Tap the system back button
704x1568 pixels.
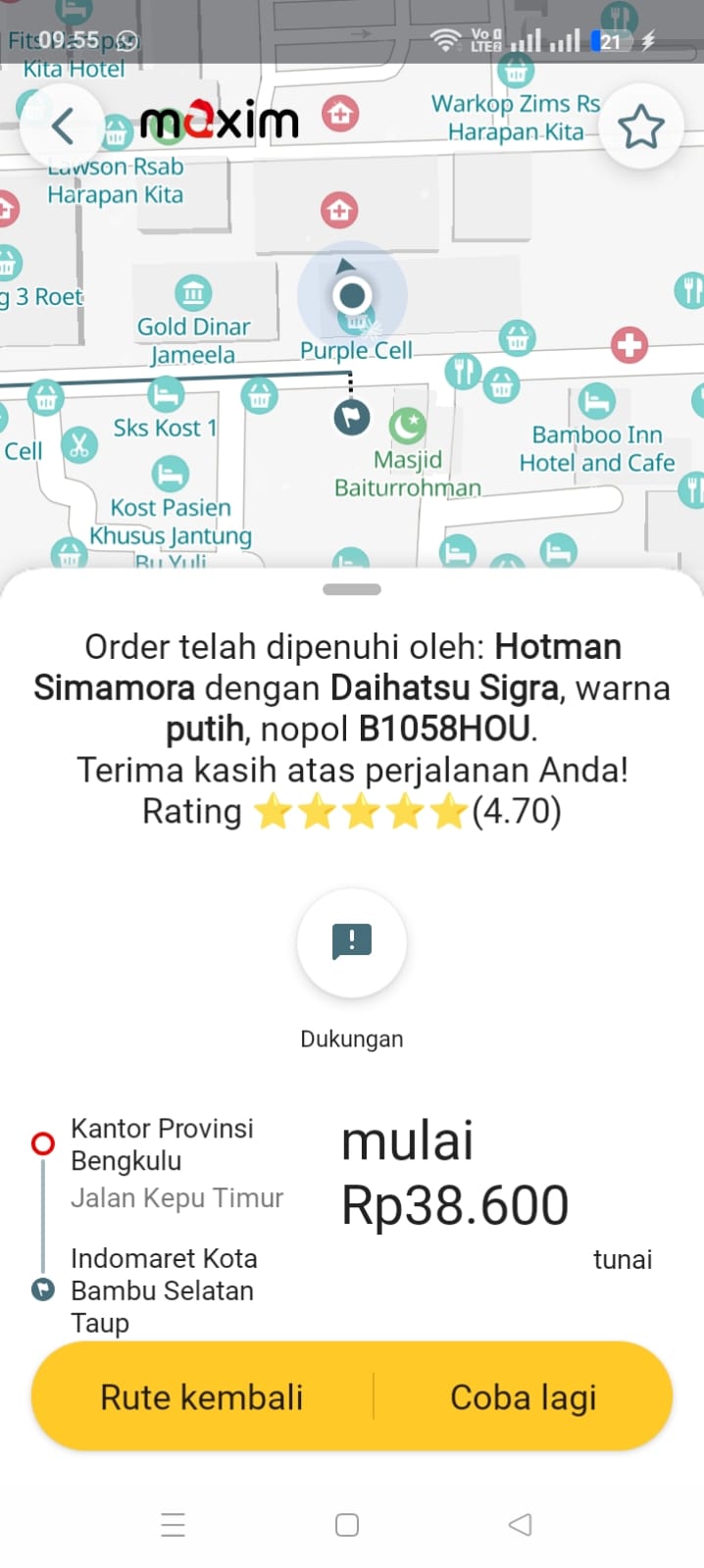click(521, 1525)
